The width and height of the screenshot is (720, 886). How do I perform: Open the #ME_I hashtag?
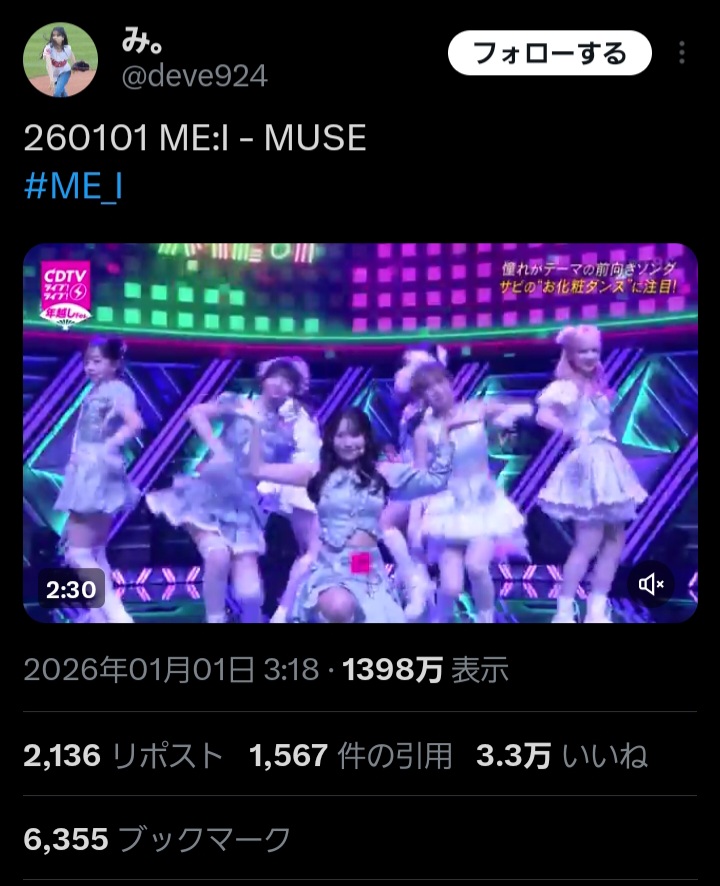[73, 187]
